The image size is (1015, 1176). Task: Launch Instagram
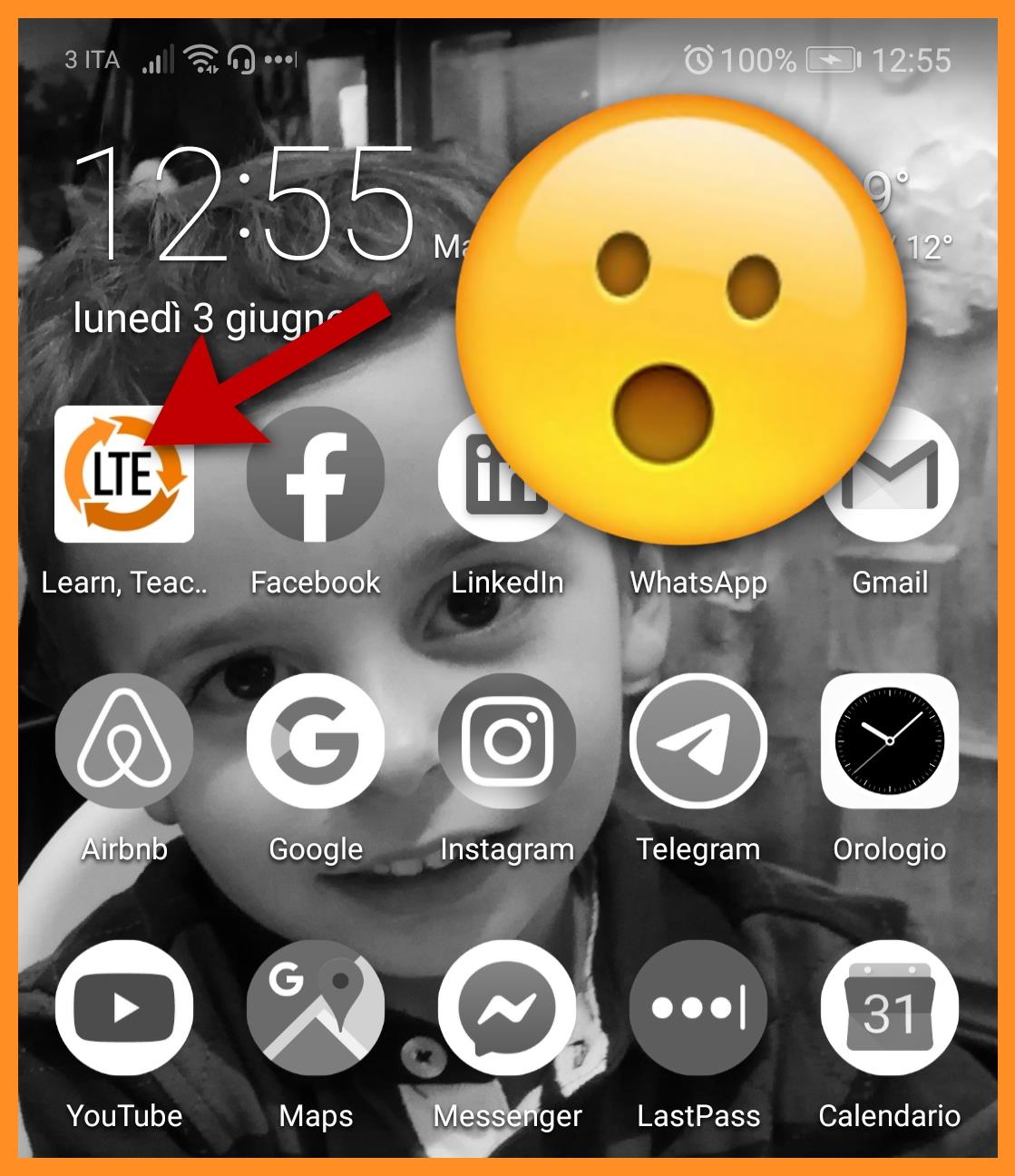coord(506,741)
